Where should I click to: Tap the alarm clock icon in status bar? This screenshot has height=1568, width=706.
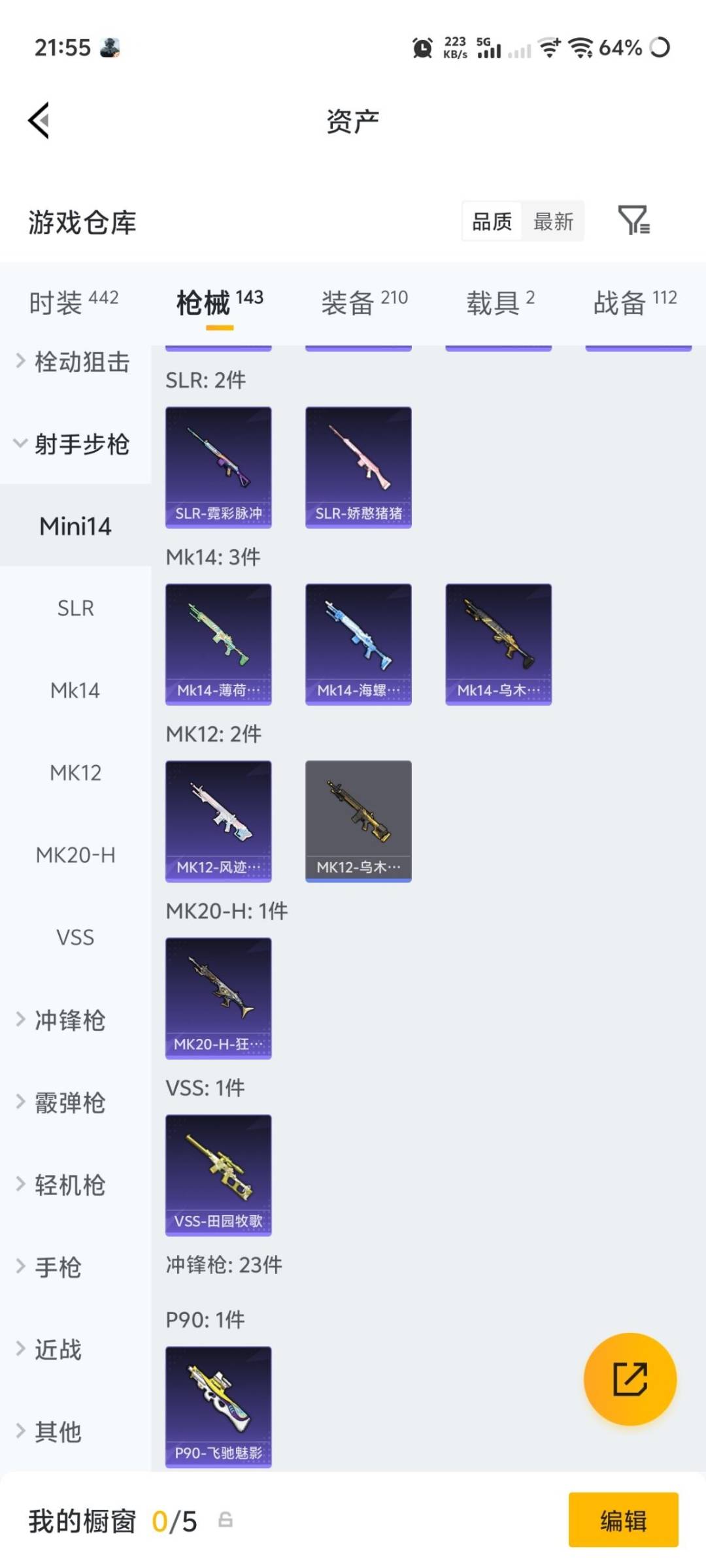422,48
